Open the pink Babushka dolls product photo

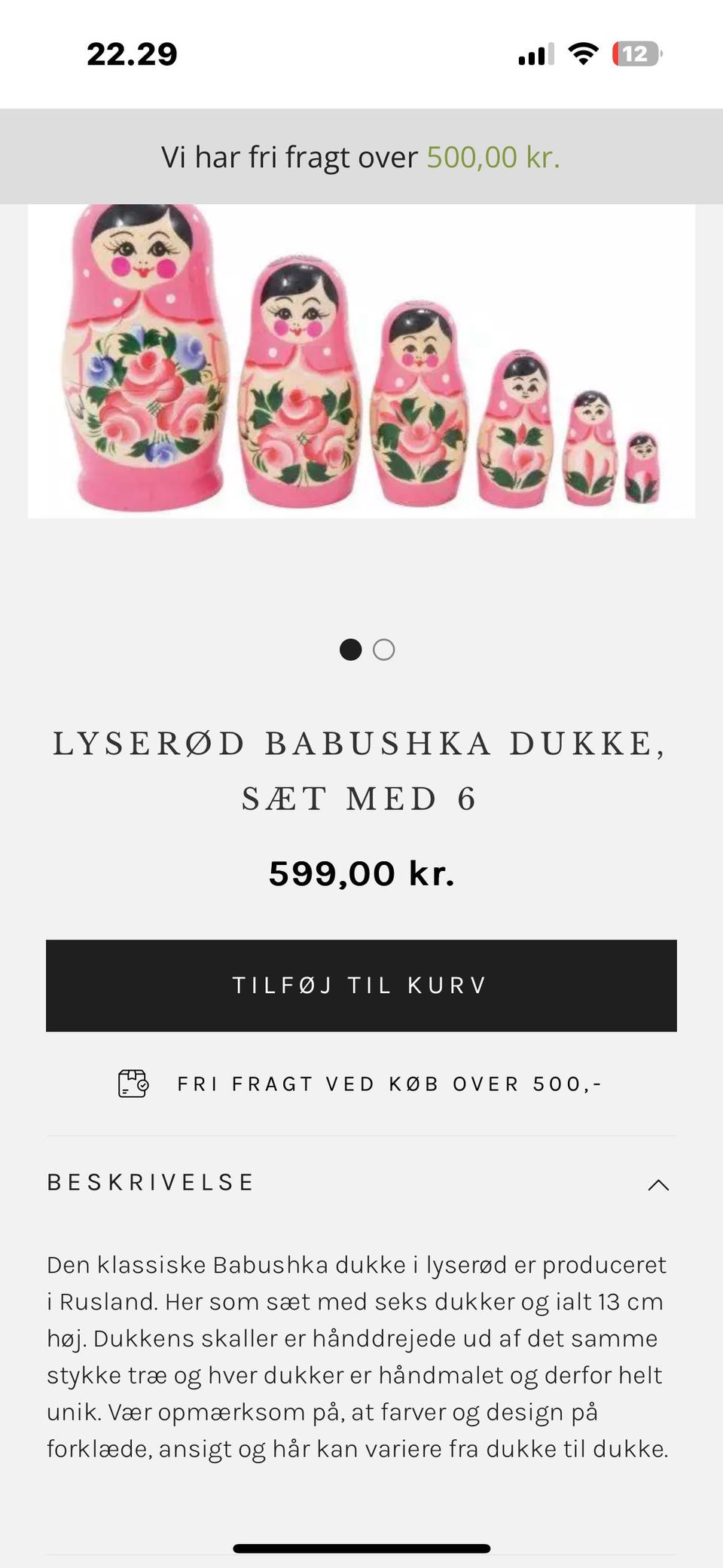(361, 361)
